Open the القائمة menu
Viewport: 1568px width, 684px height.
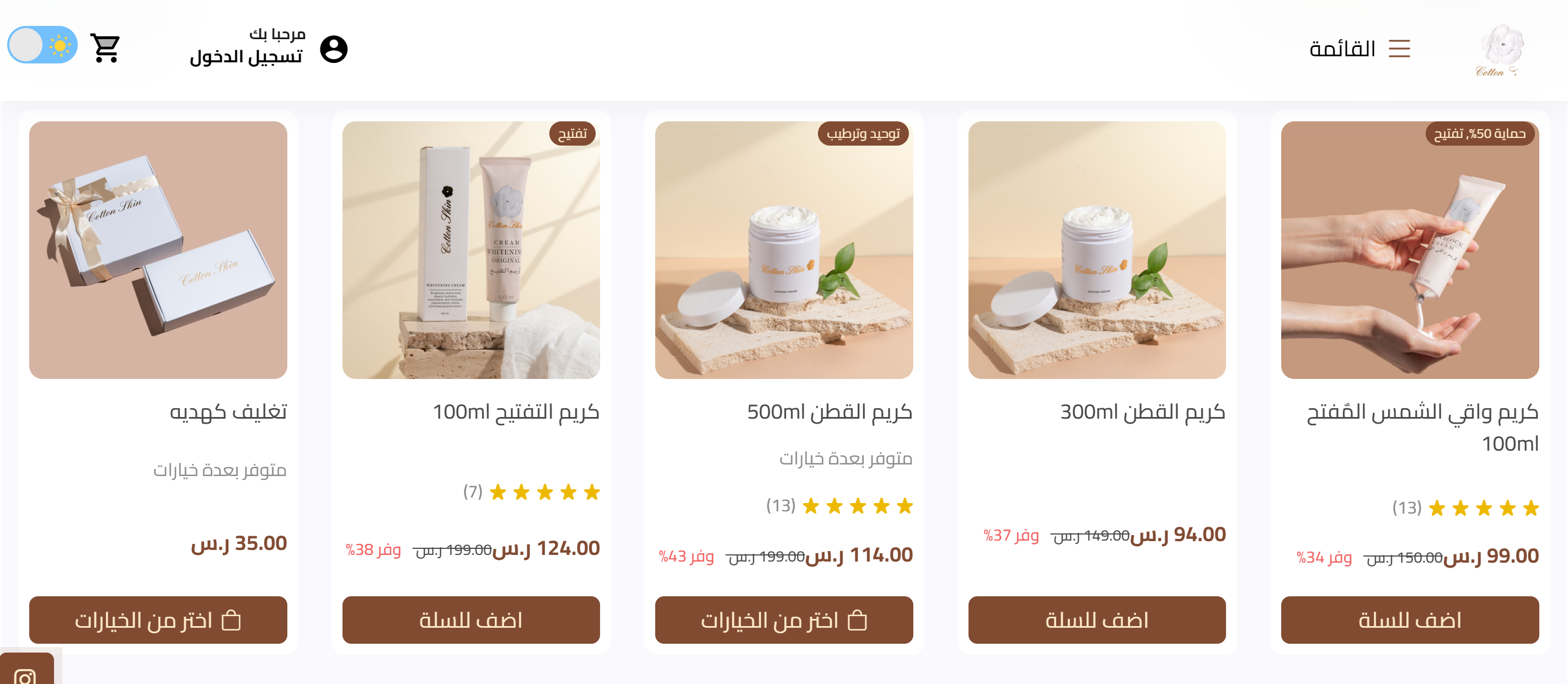1359,49
